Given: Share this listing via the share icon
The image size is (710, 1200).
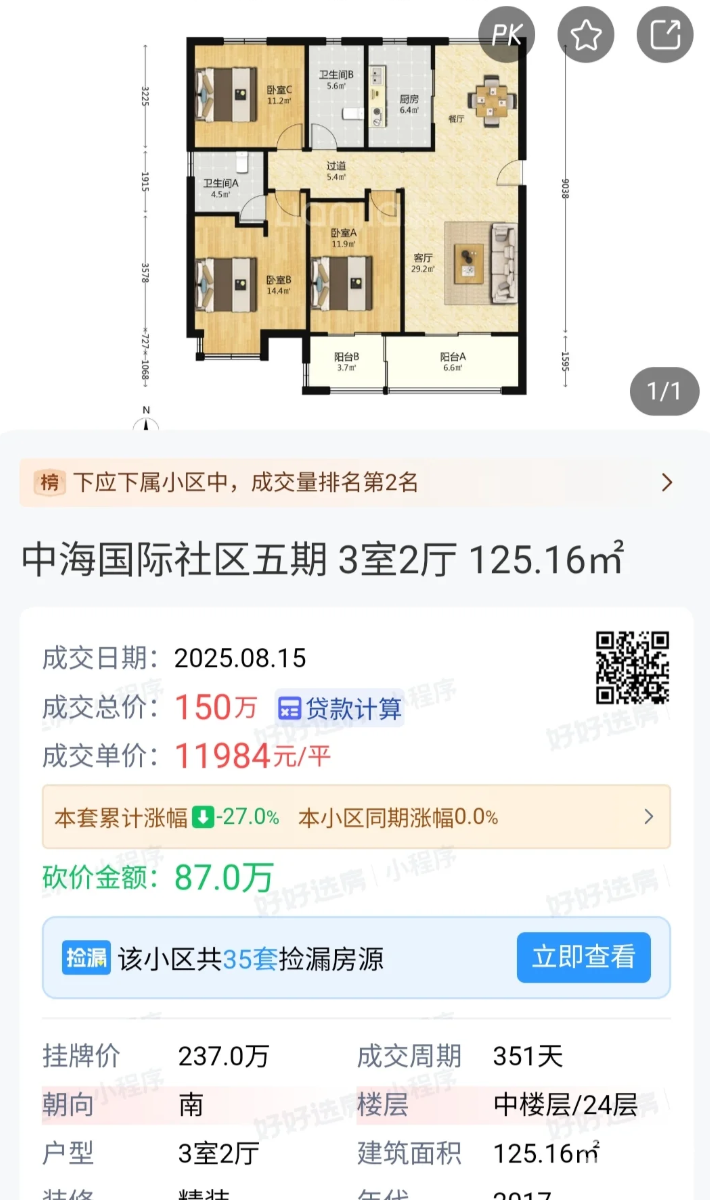Looking at the screenshot, I should tap(665, 35).
